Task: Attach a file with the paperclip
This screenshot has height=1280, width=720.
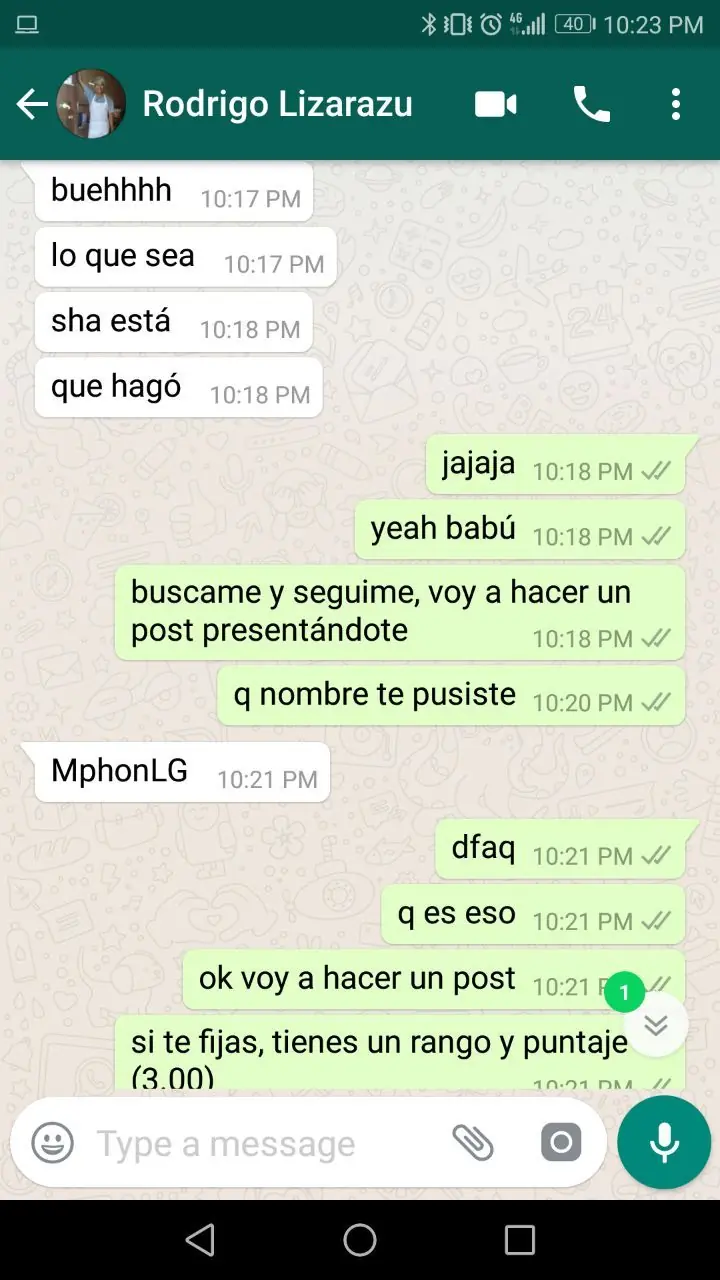Action: click(x=473, y=1142)
